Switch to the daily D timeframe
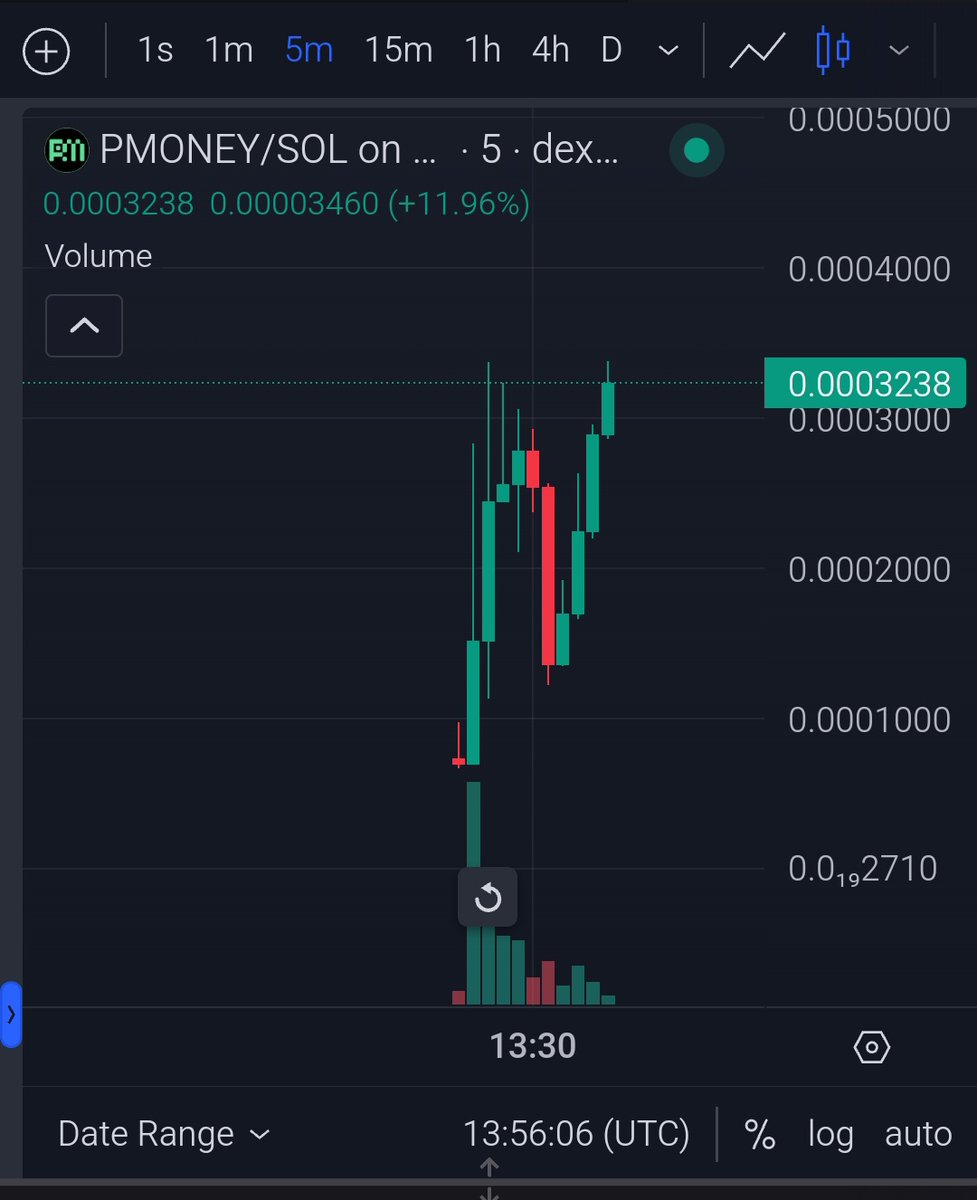 (x=611, y=50)
